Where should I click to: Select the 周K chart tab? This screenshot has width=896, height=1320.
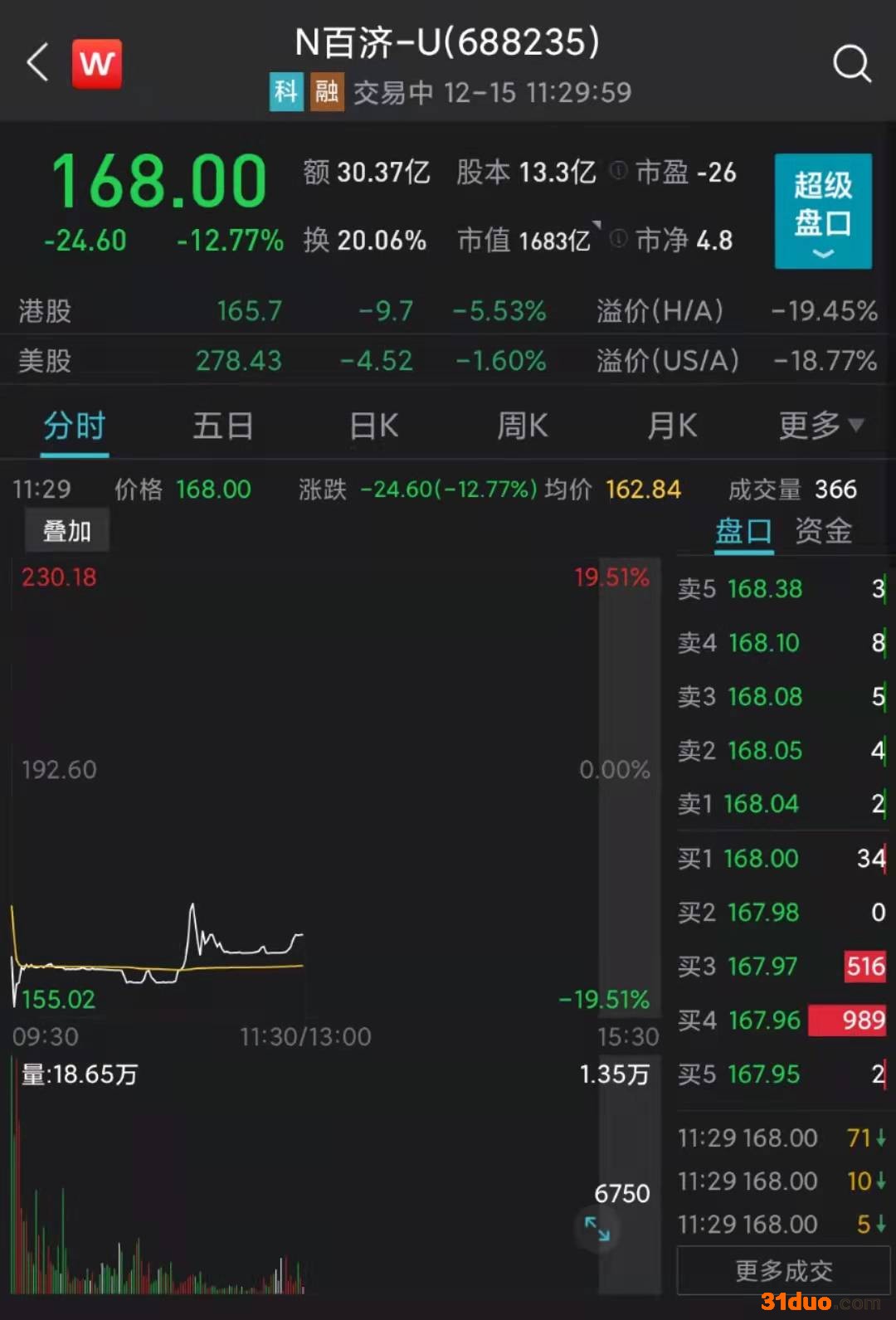[x=522, y=426]
